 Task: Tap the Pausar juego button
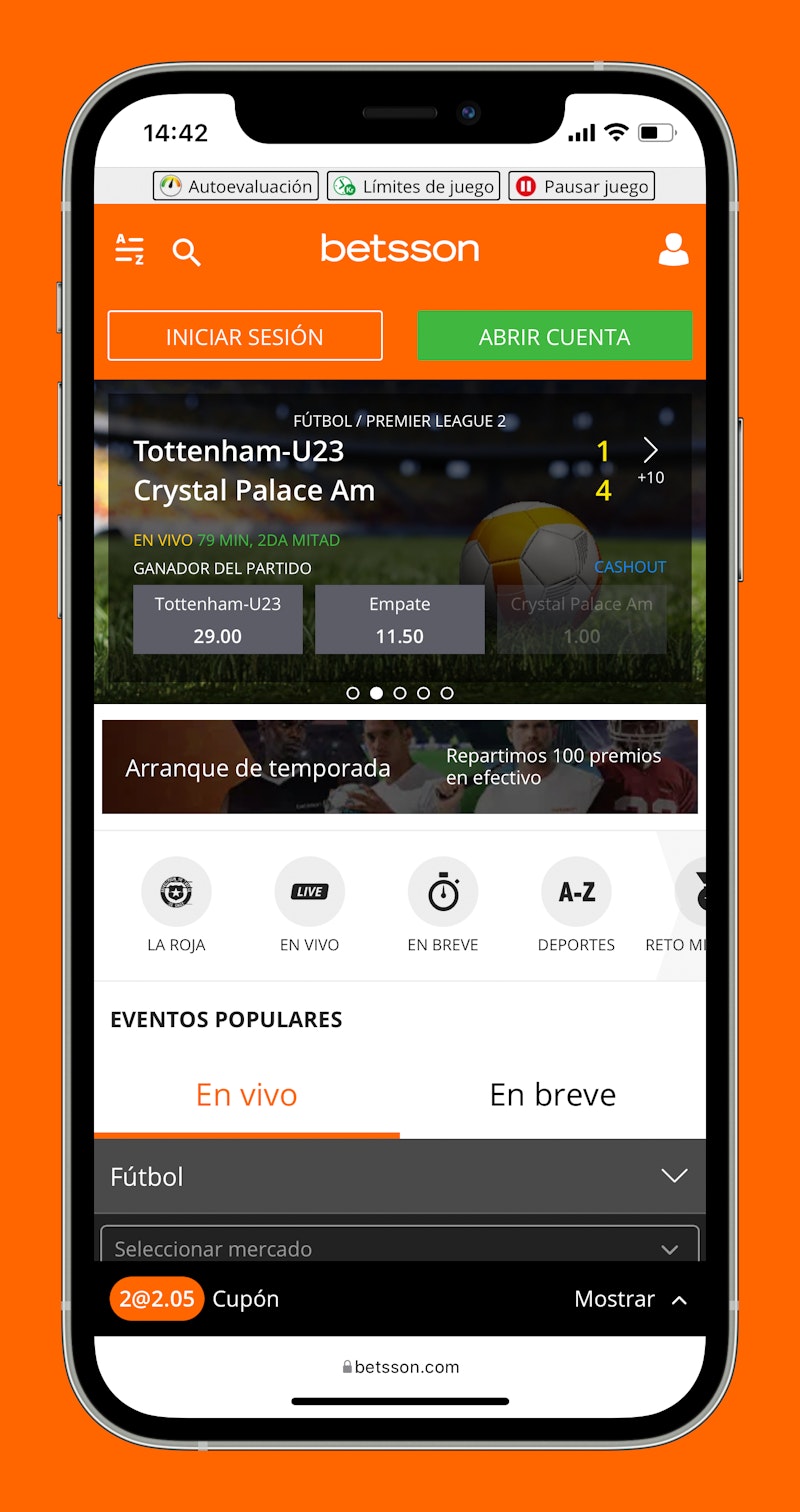pos(582,186)
